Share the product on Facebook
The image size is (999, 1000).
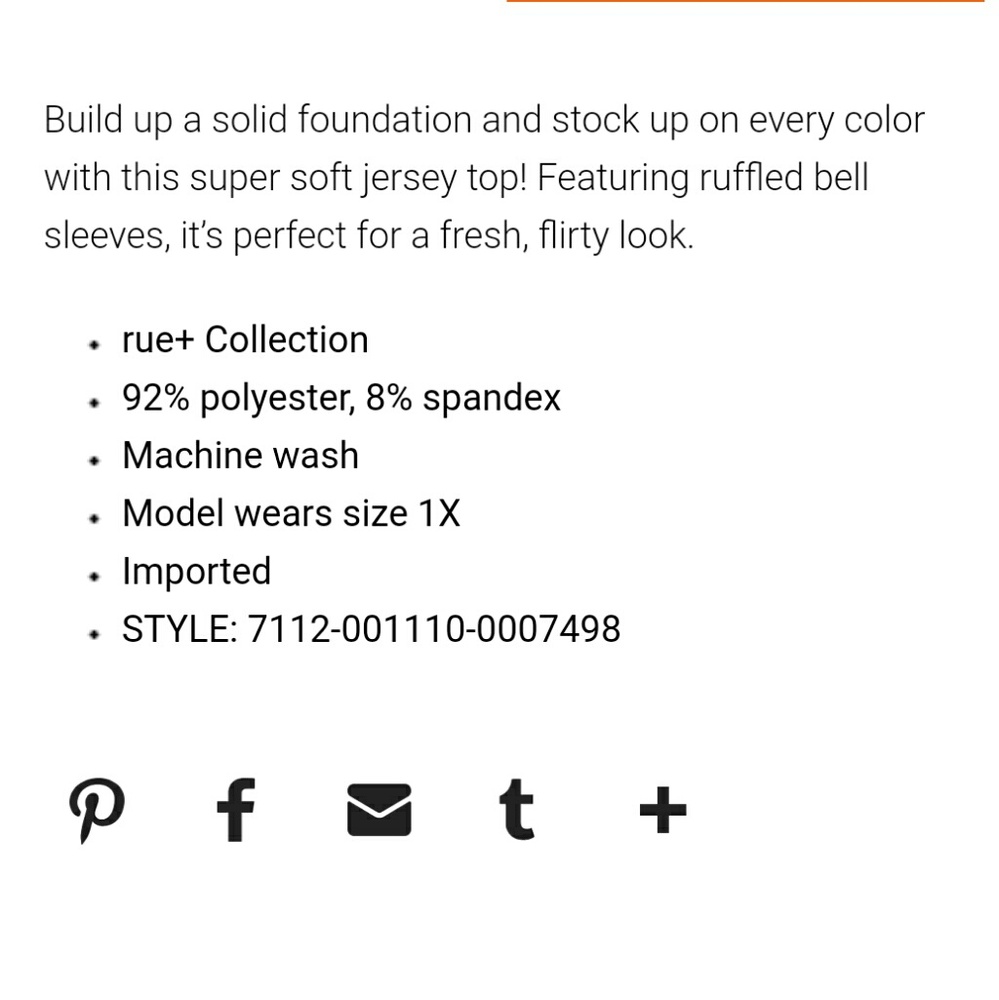pos(237,809)
